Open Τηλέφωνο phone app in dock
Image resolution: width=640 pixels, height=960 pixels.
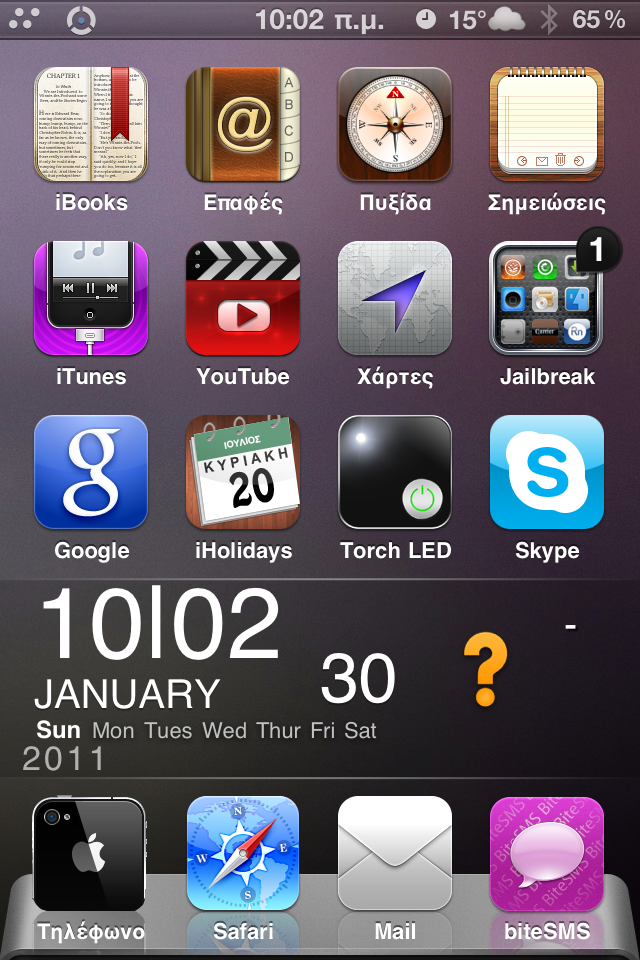(91, 854)
